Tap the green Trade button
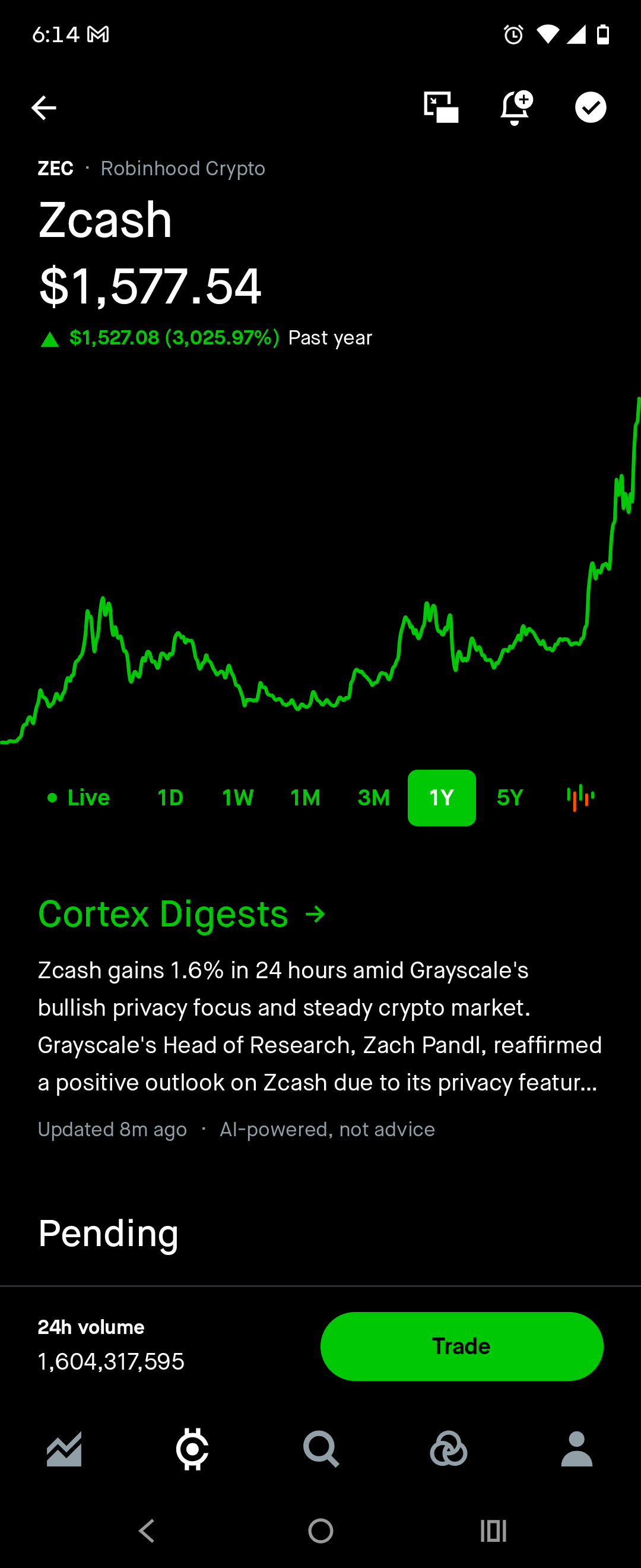This screenshot has width=641, height=1568. point(462,1346)
